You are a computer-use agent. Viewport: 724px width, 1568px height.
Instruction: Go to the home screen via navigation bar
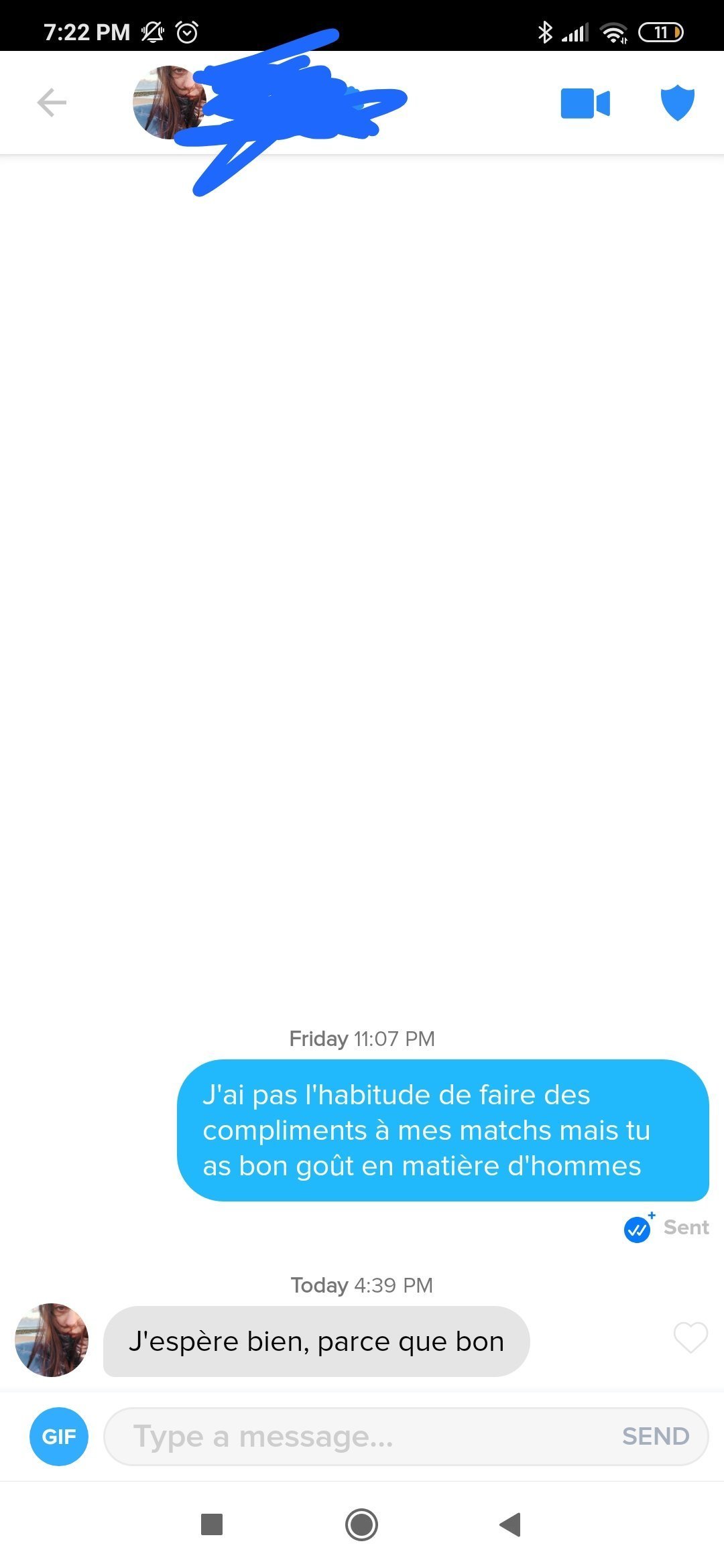[362, 1524]
